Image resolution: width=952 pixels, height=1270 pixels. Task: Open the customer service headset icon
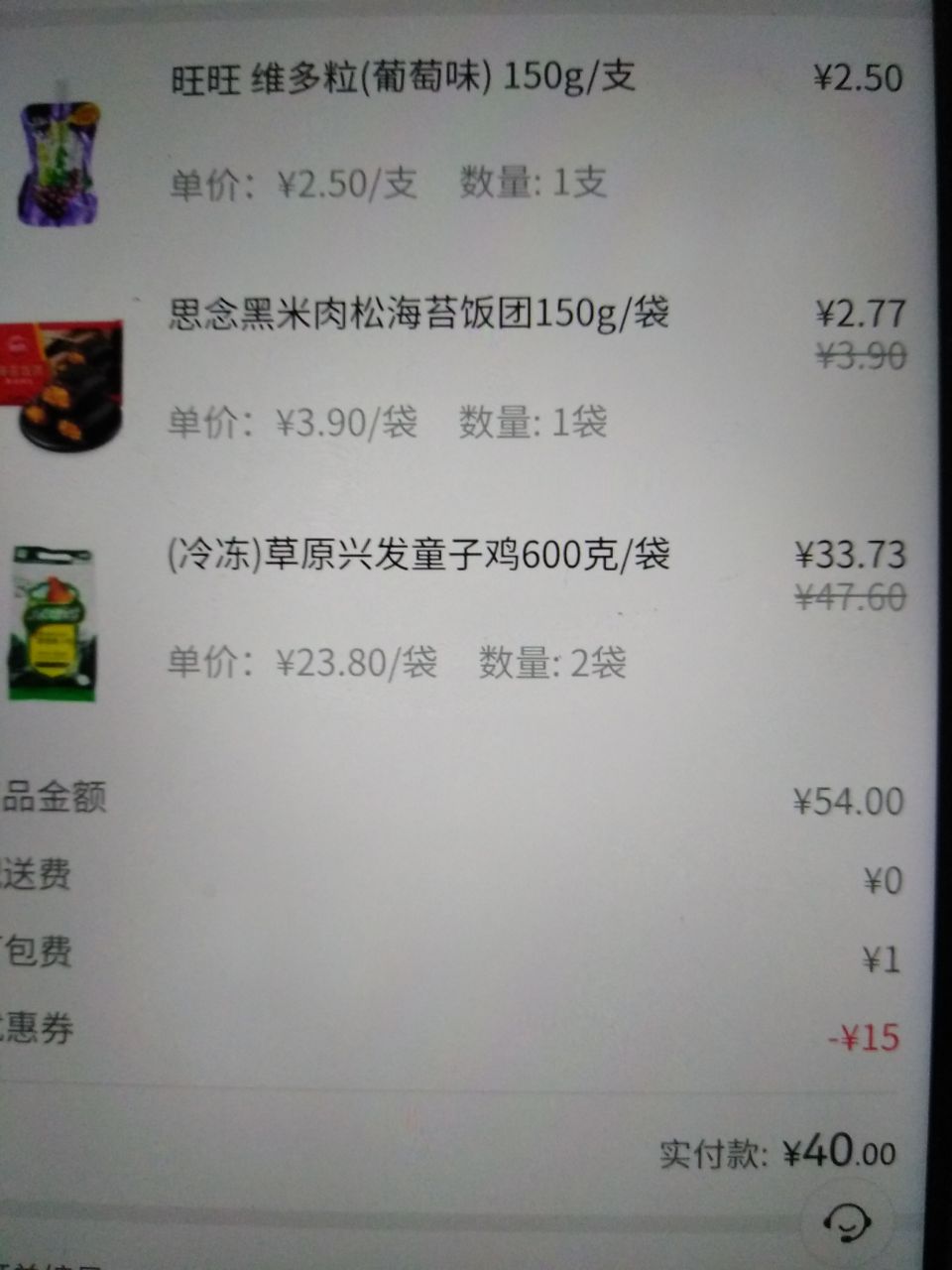[x=846, y=1221]
